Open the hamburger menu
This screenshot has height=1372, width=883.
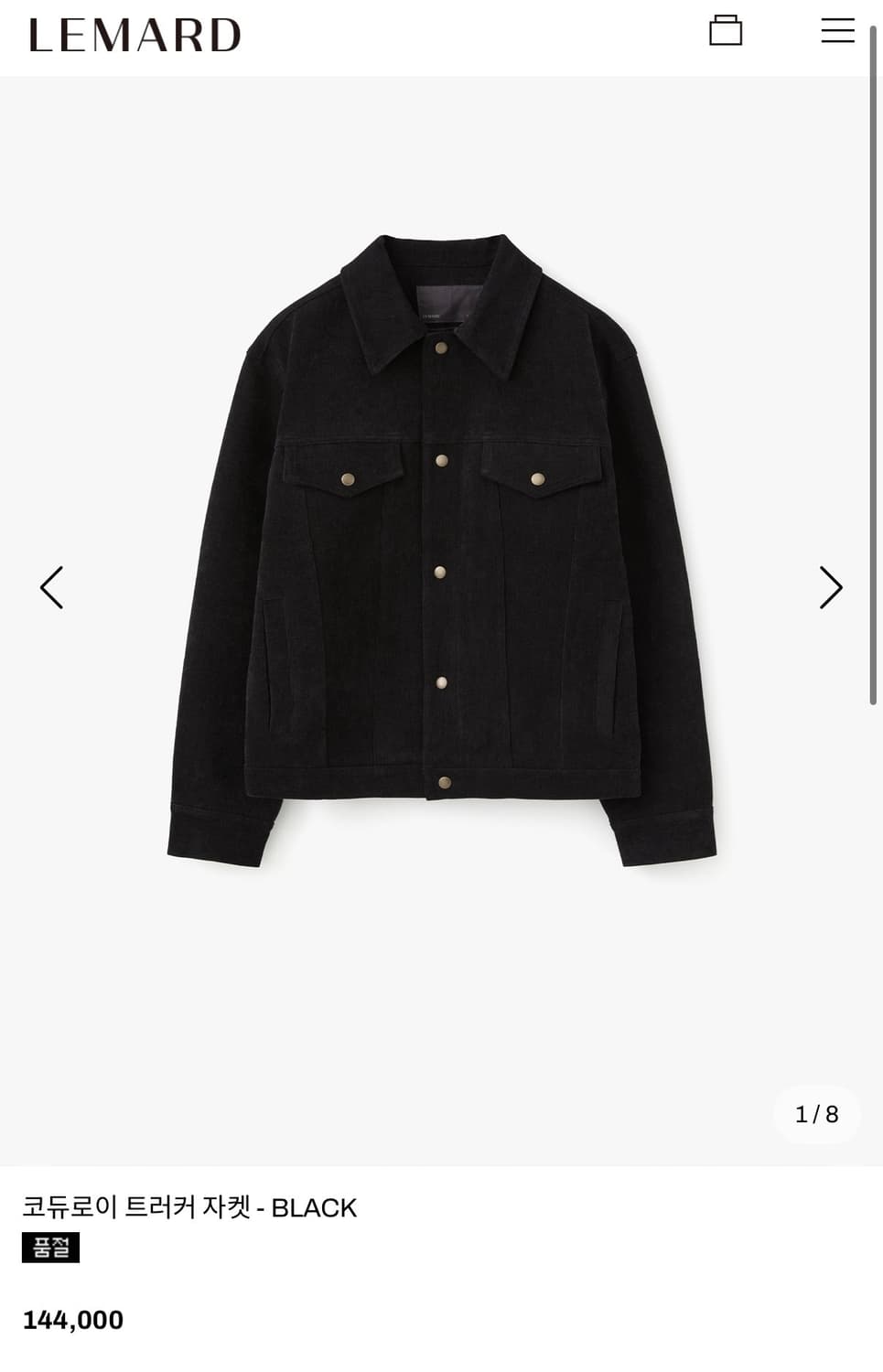(837, 31)
